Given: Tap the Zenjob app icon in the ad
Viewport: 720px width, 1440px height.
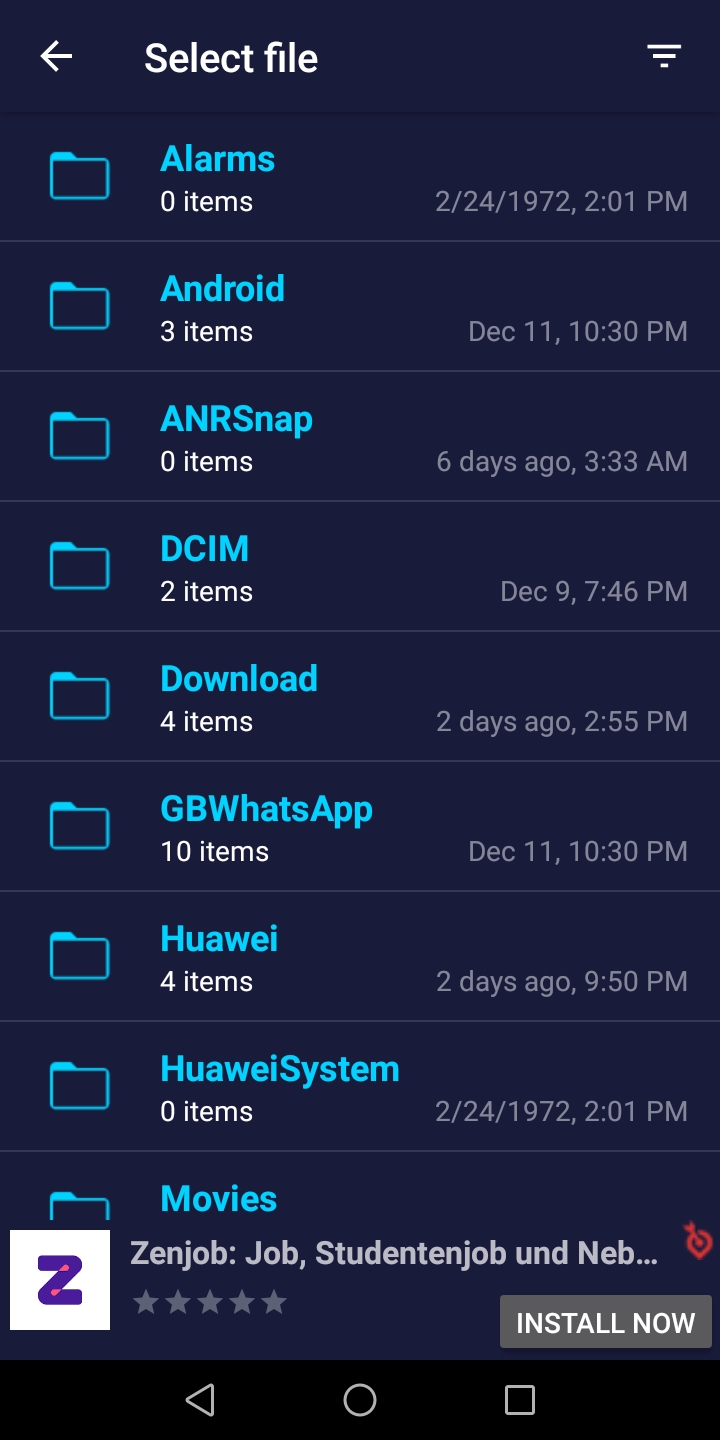Looking at the screenshot, I should click(60, 1280).
